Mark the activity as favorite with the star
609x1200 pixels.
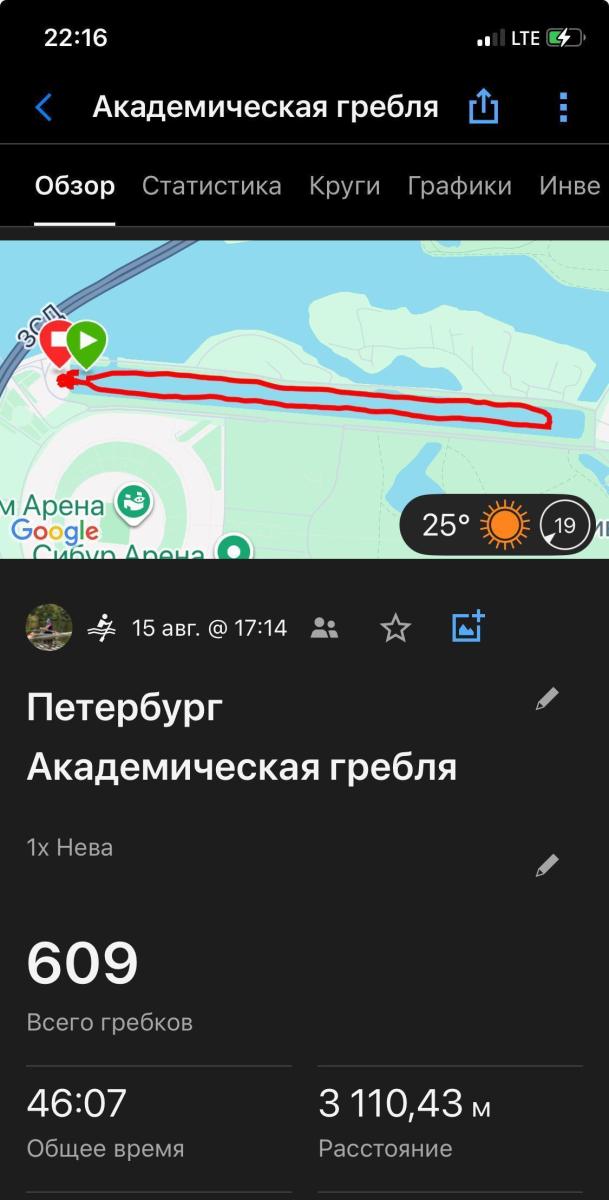tap(396, 628)
